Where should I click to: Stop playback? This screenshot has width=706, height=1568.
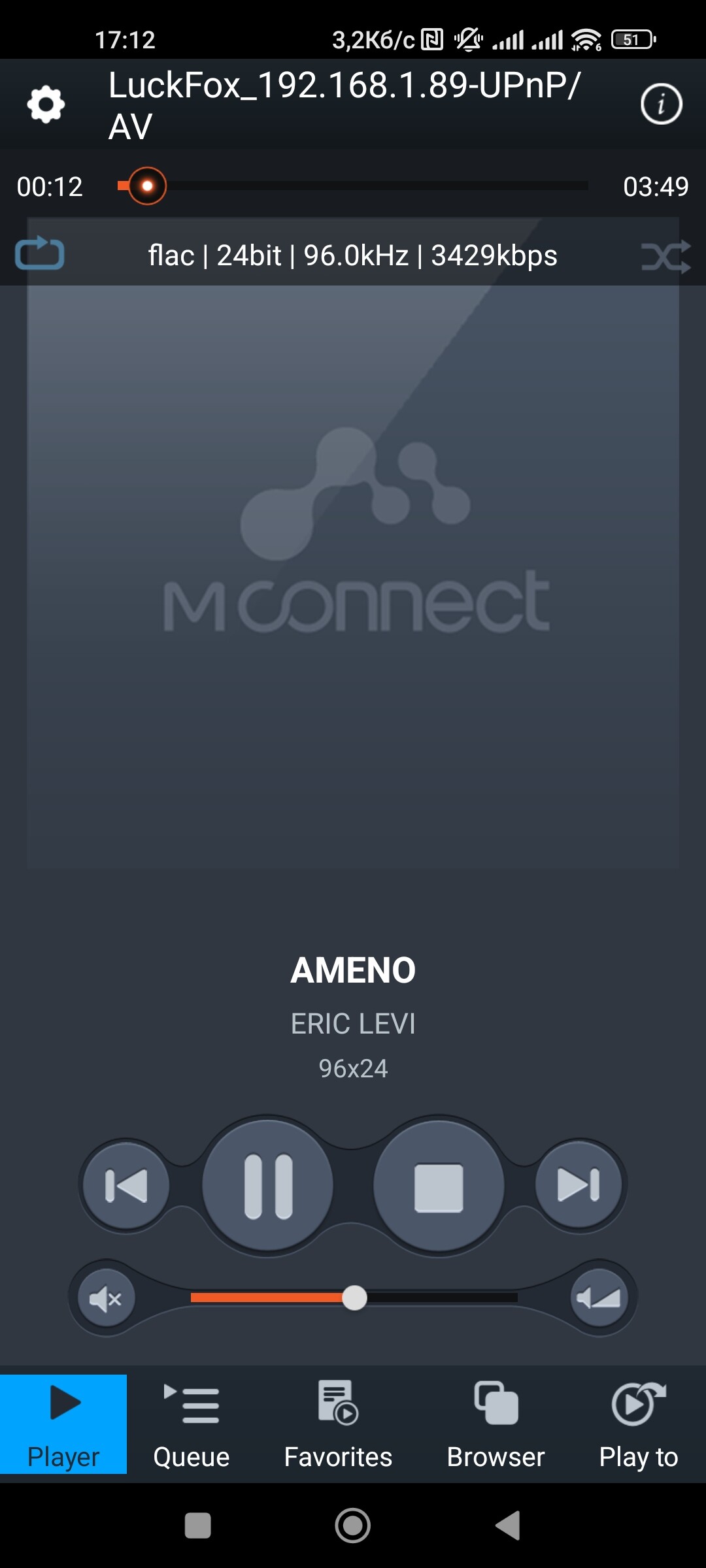(x=439, y=1186)
